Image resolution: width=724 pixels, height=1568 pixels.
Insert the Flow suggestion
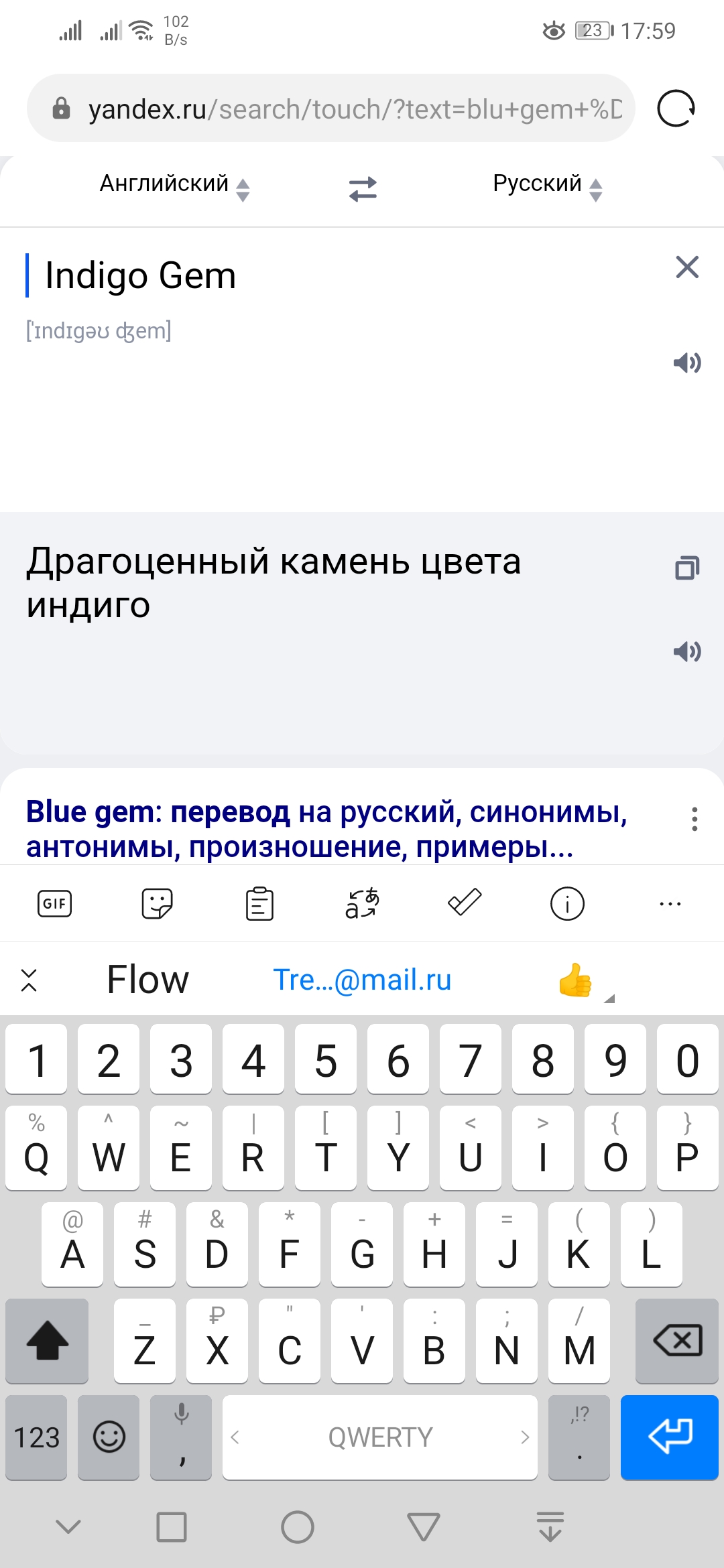(x=148, y=980)
